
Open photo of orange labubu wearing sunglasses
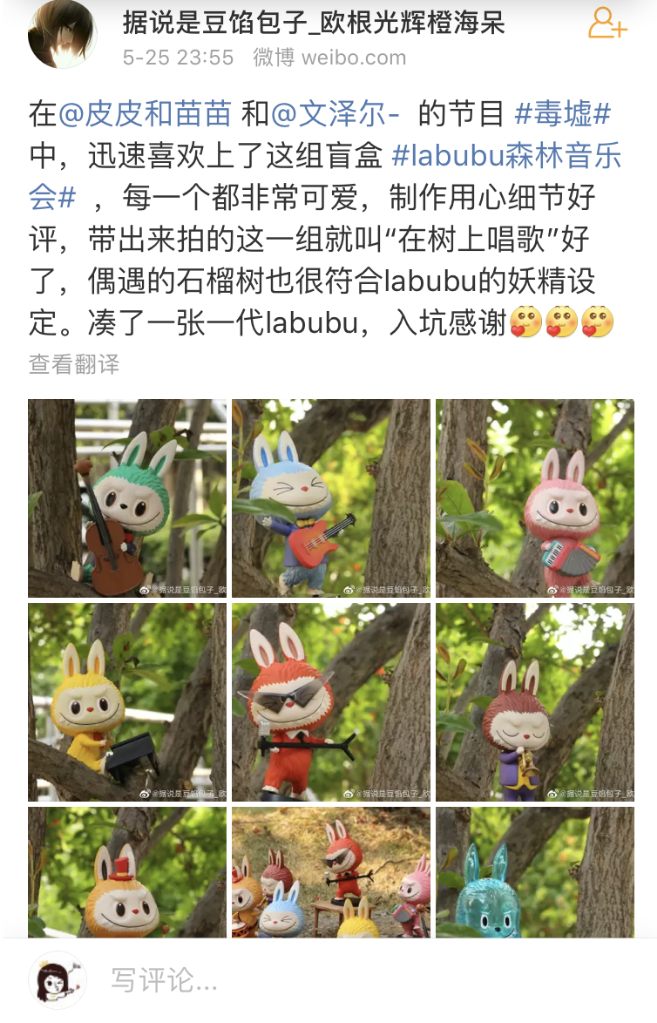(331, 702)
